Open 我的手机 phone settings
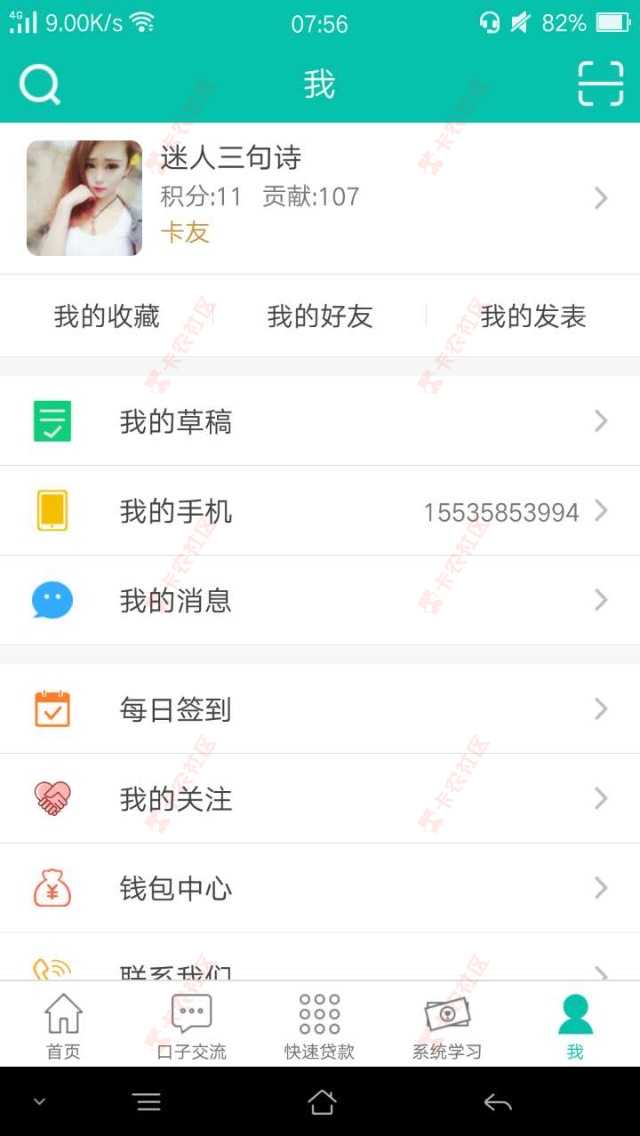640x1136 pixels. pyautogui.click(x=320, y=511)
